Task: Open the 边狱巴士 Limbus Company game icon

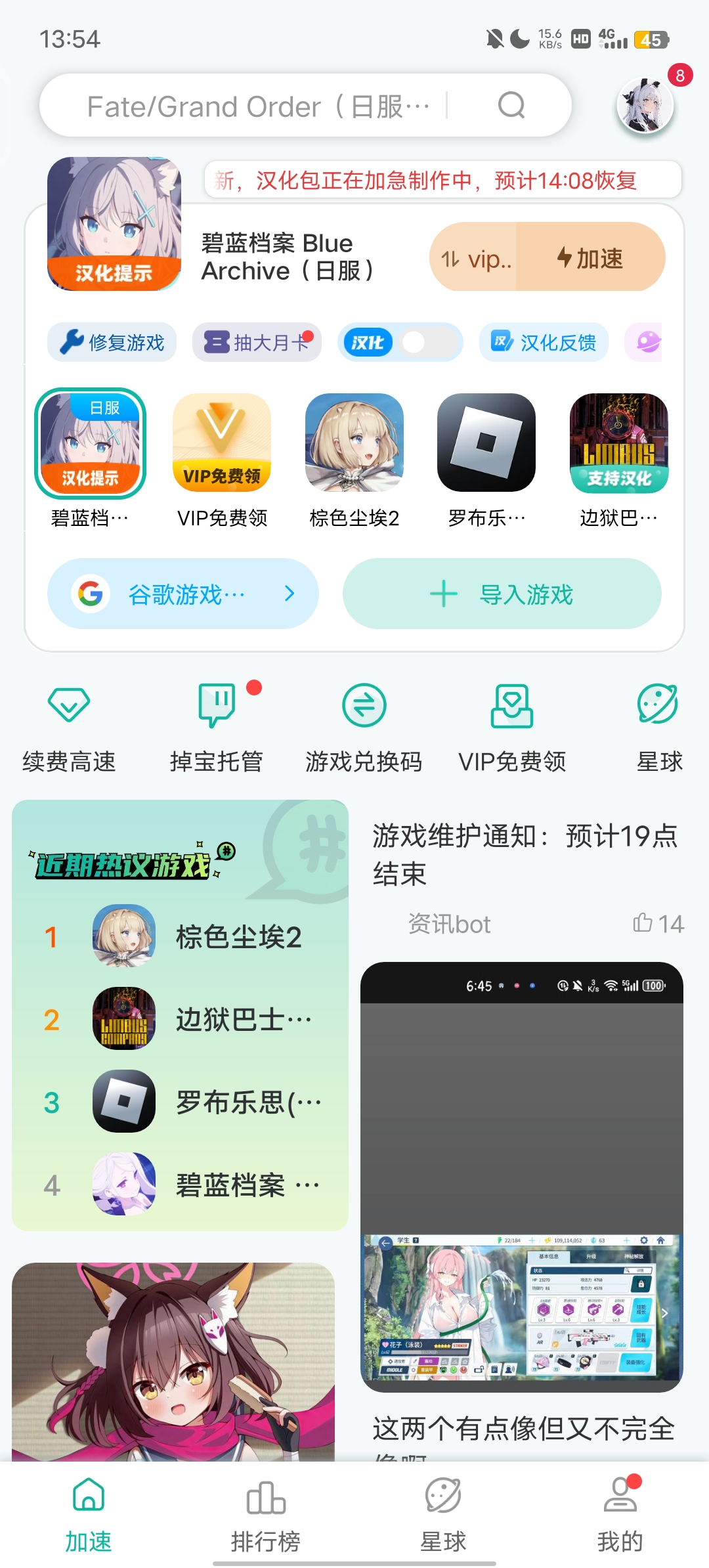Action: point(618,443)
